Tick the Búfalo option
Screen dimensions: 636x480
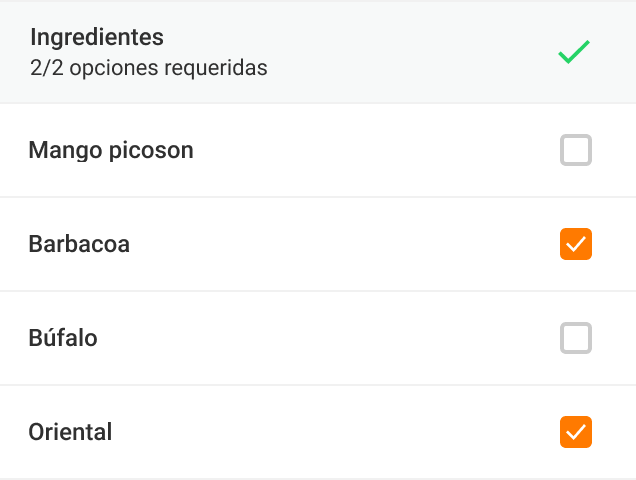tap(576, 338)
